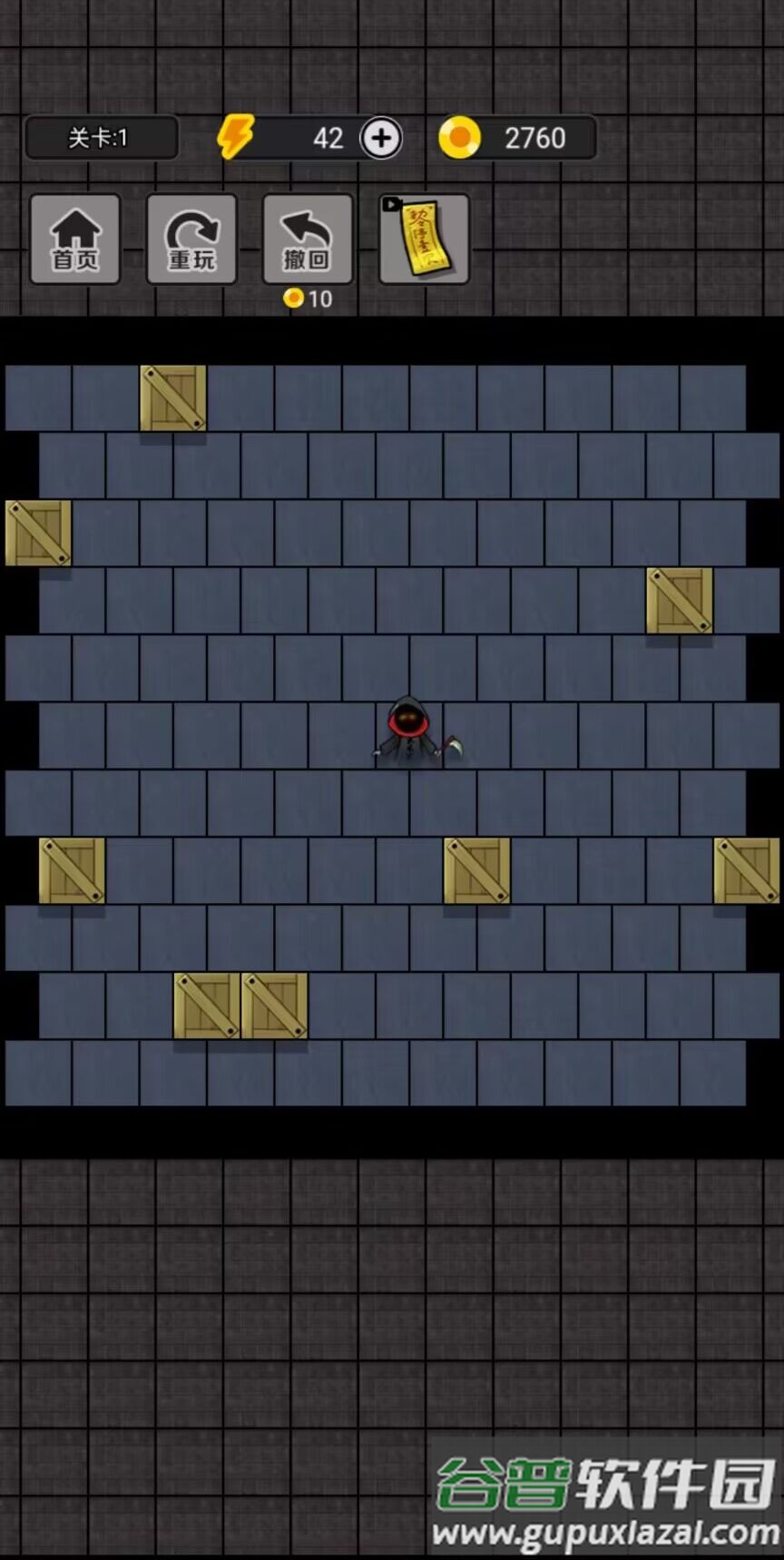This screenshot has height=1560, width=784.
Task: Undo last move with 撤回
Action: pos(308,240)
